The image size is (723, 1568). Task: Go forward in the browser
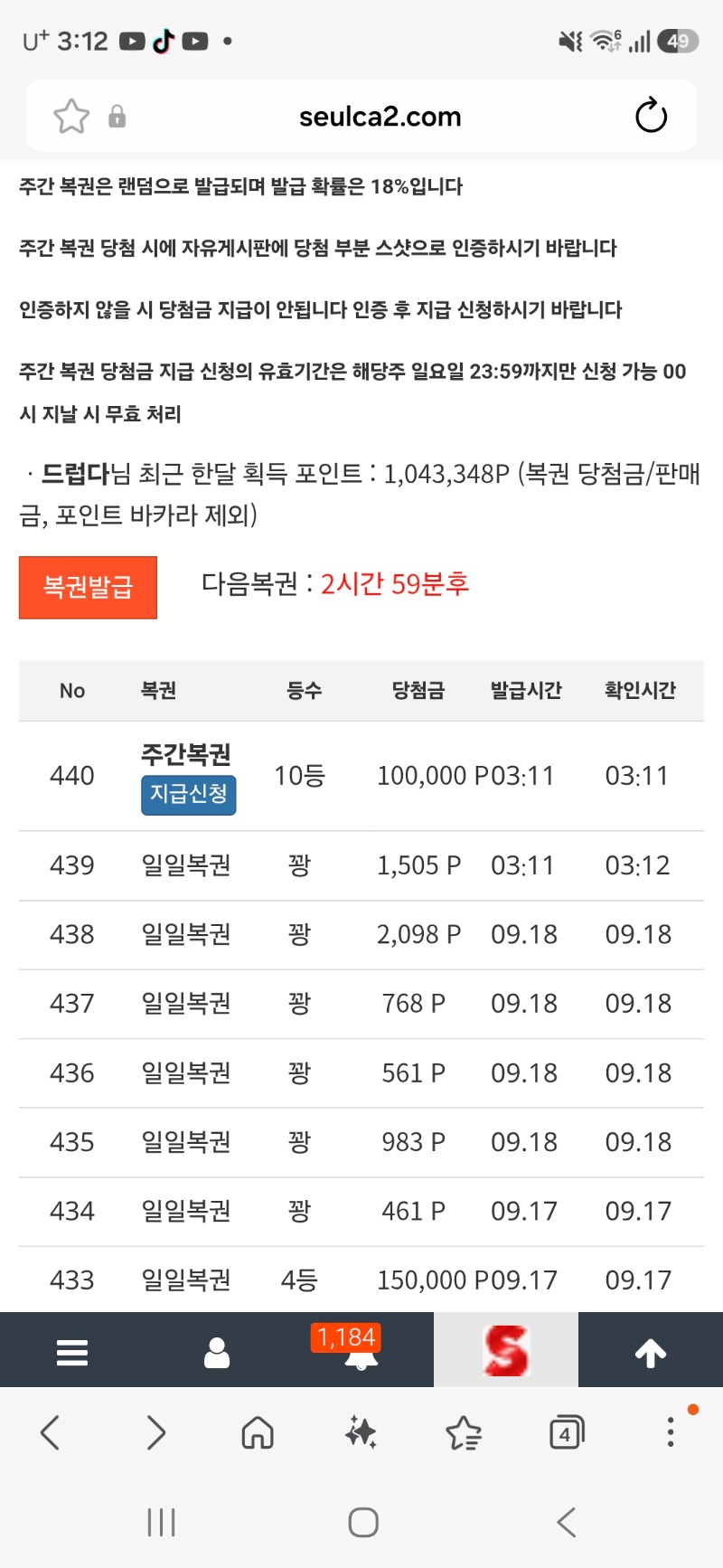click(155, 1433)
